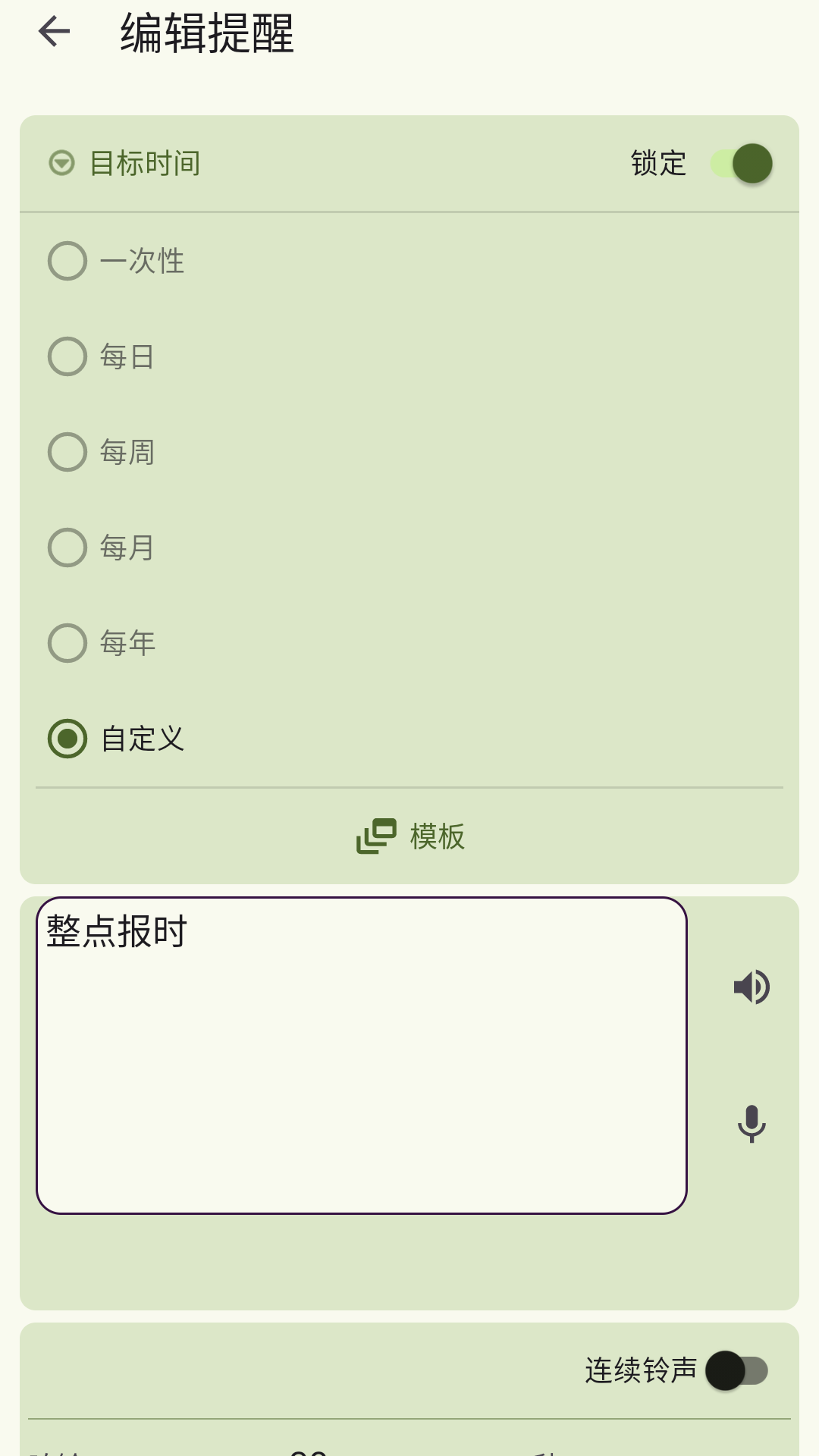Choose 每日 daily repetition

pyautogui.click(x=67, y=356)
